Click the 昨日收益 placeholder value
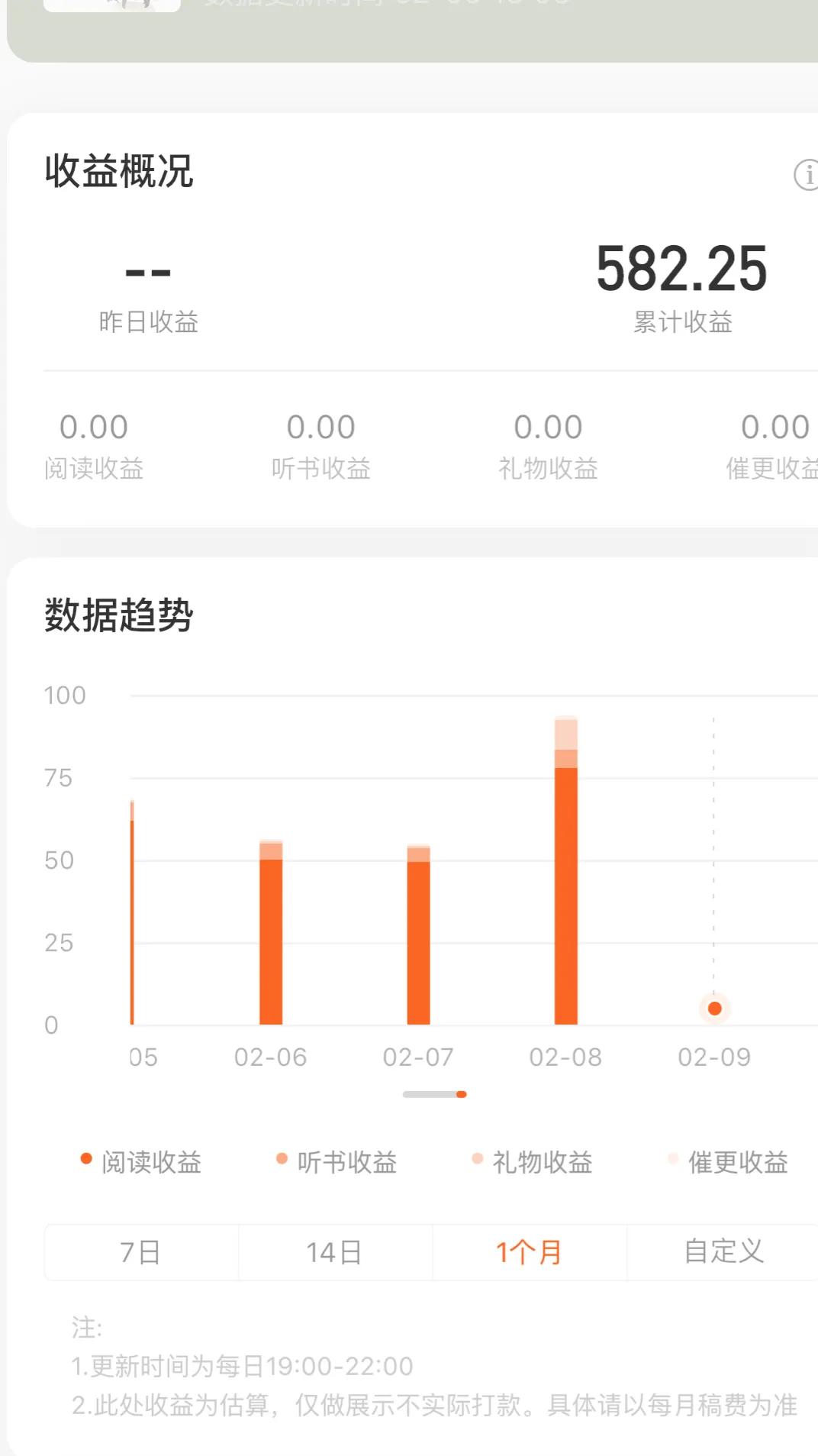This screenshot has width=818, height=1456. click(x=148, y=270)
